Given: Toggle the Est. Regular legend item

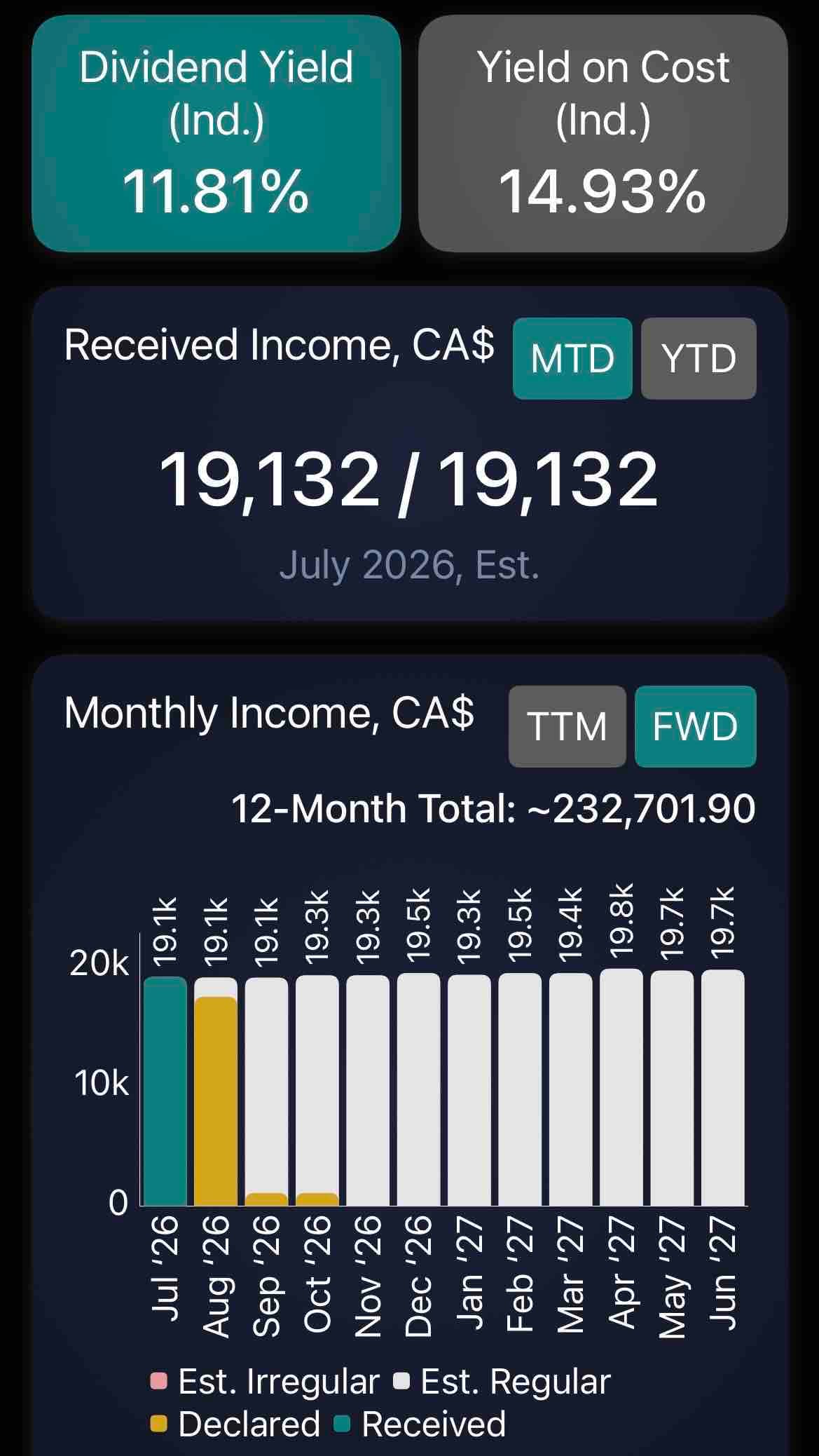Looking at the screenshot, I should point(502,1381).
